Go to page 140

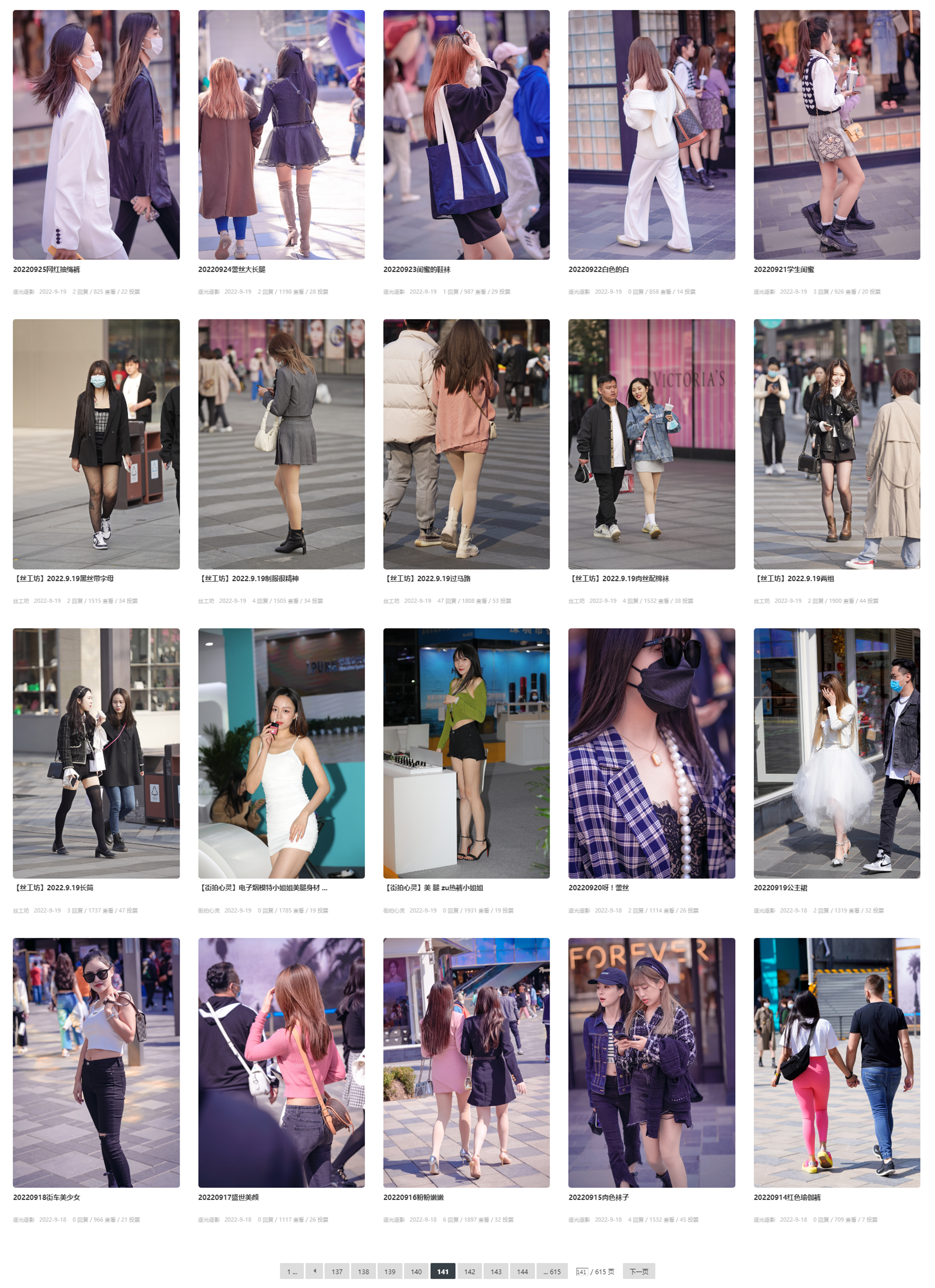(416, 1272)
